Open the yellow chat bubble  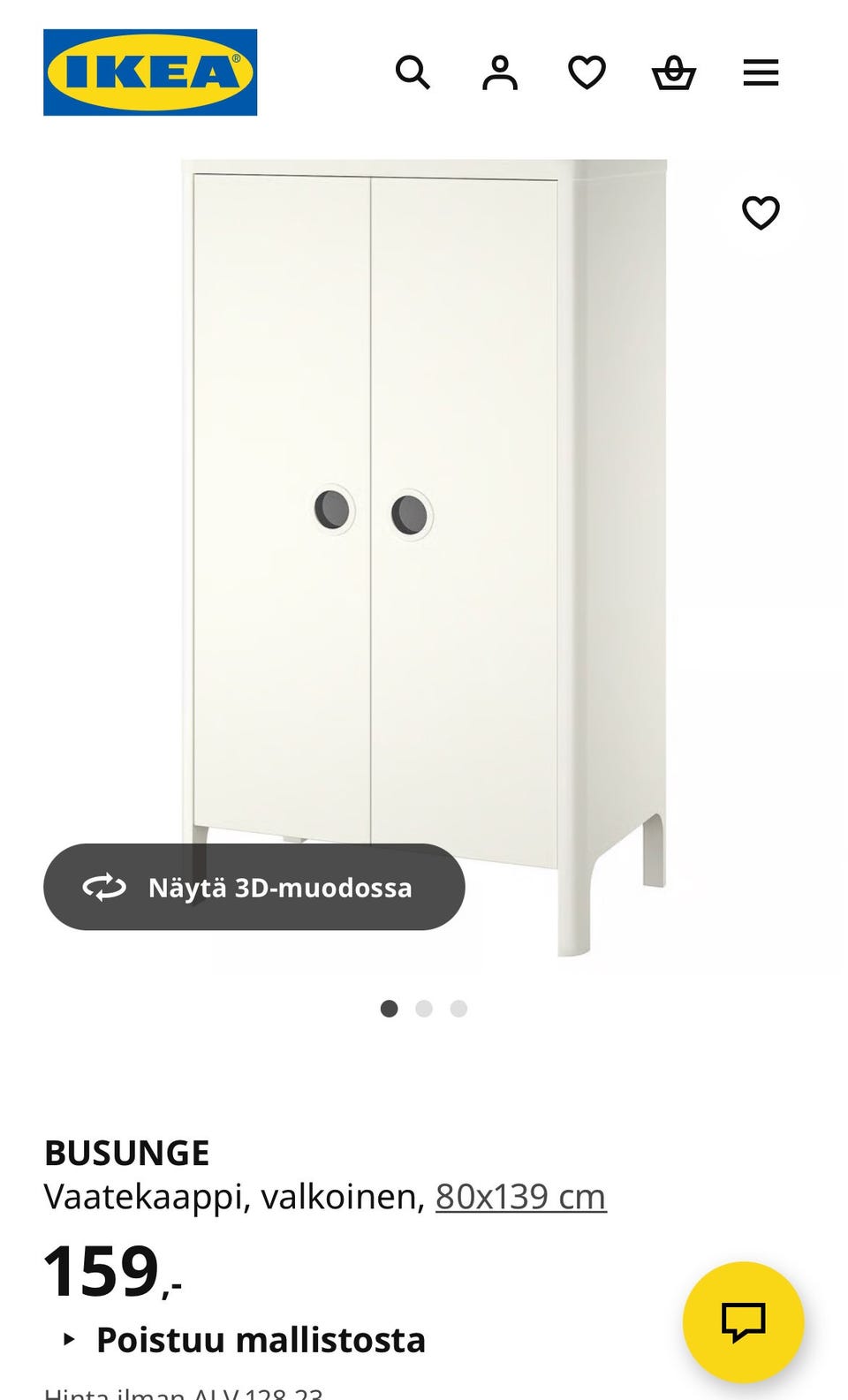743,1321
